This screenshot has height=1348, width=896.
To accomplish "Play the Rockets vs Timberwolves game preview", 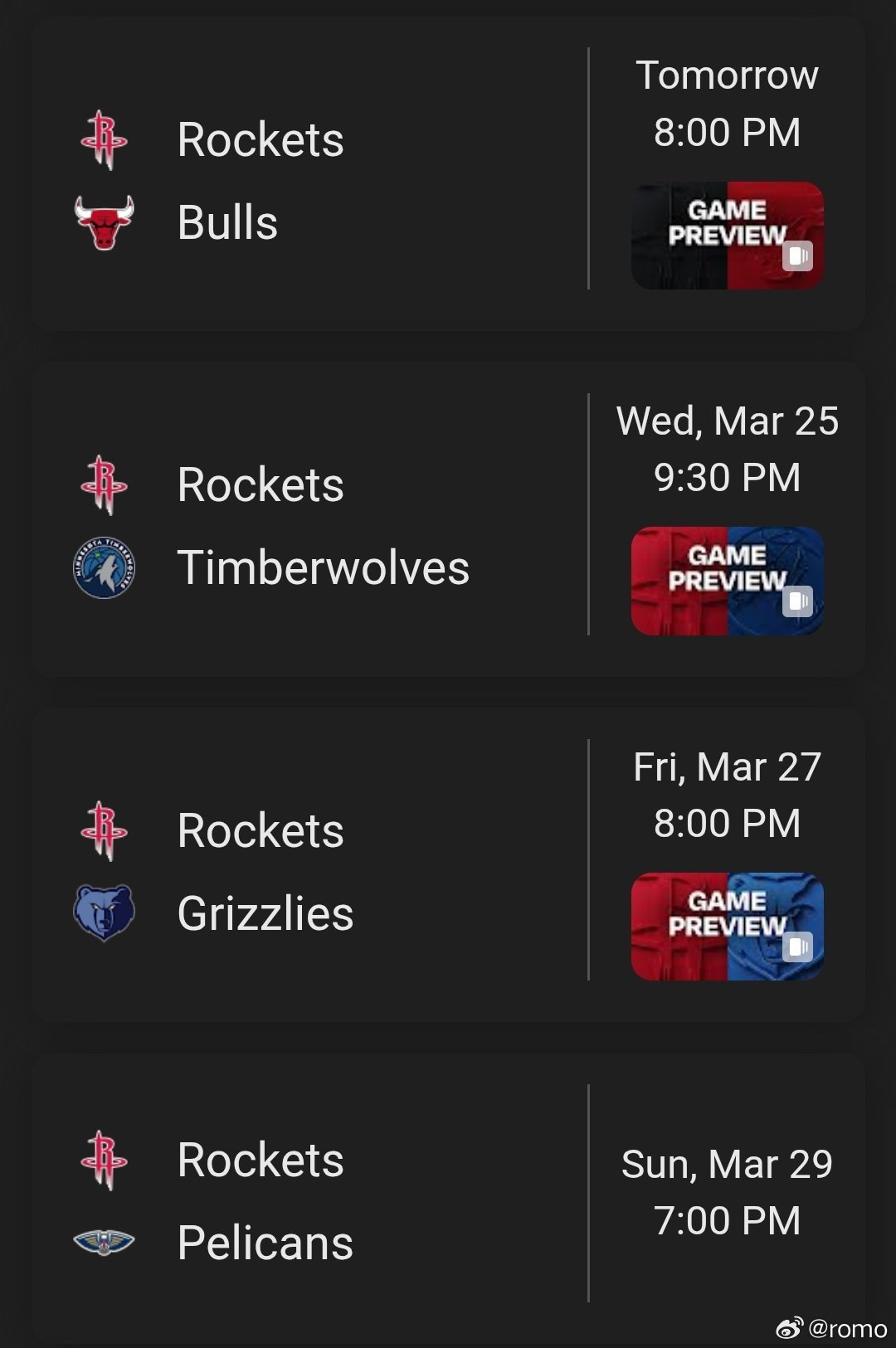I will click(727, 581).
